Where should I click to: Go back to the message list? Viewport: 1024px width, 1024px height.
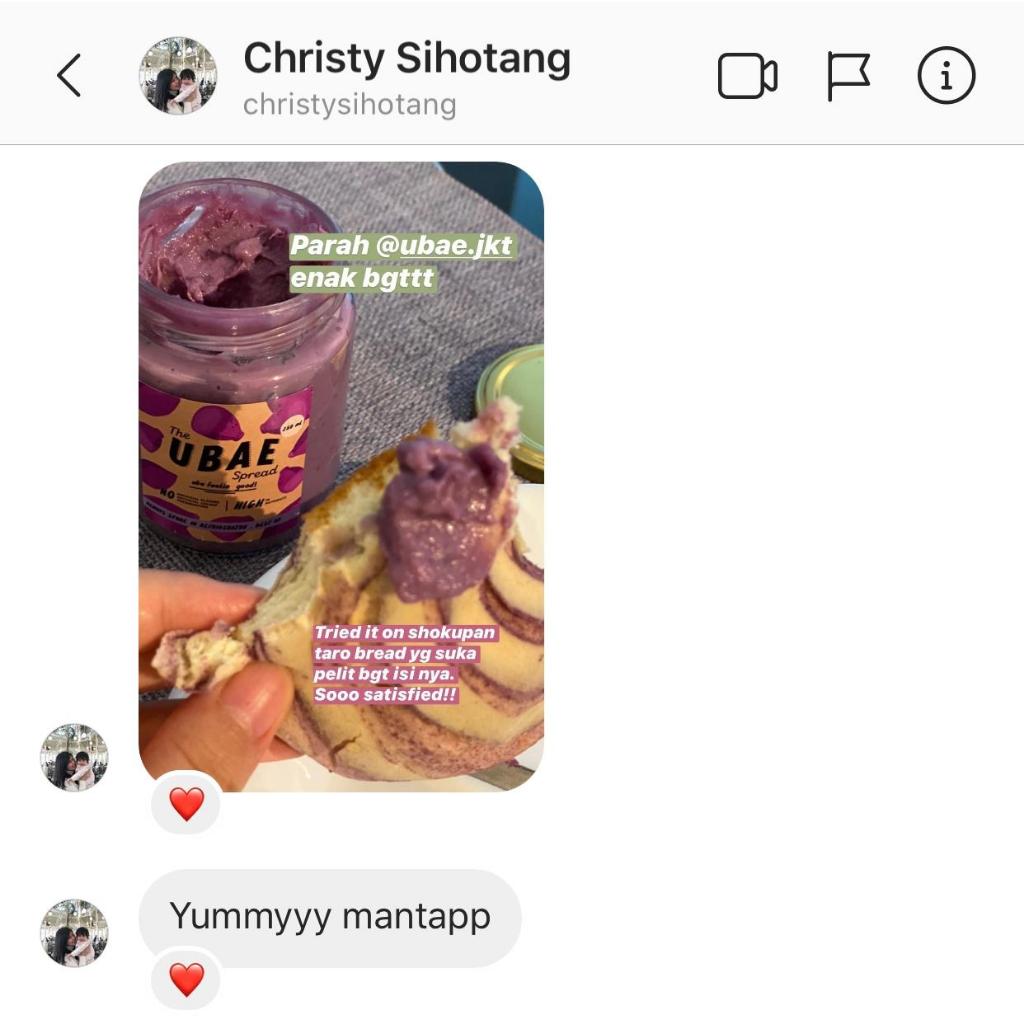pos(68,76)
